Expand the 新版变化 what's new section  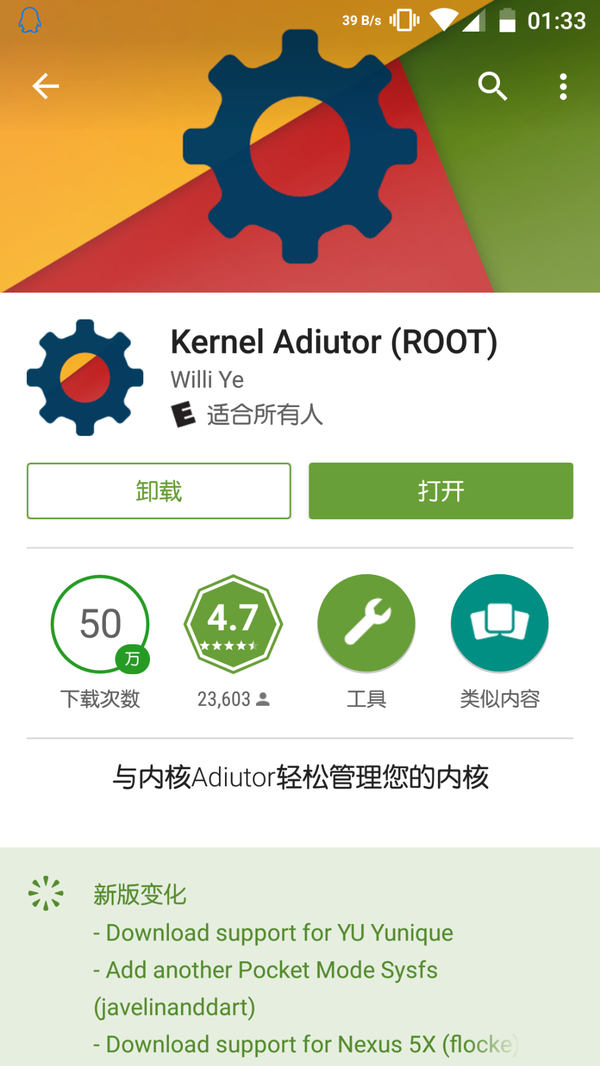[x=140, y=894]
